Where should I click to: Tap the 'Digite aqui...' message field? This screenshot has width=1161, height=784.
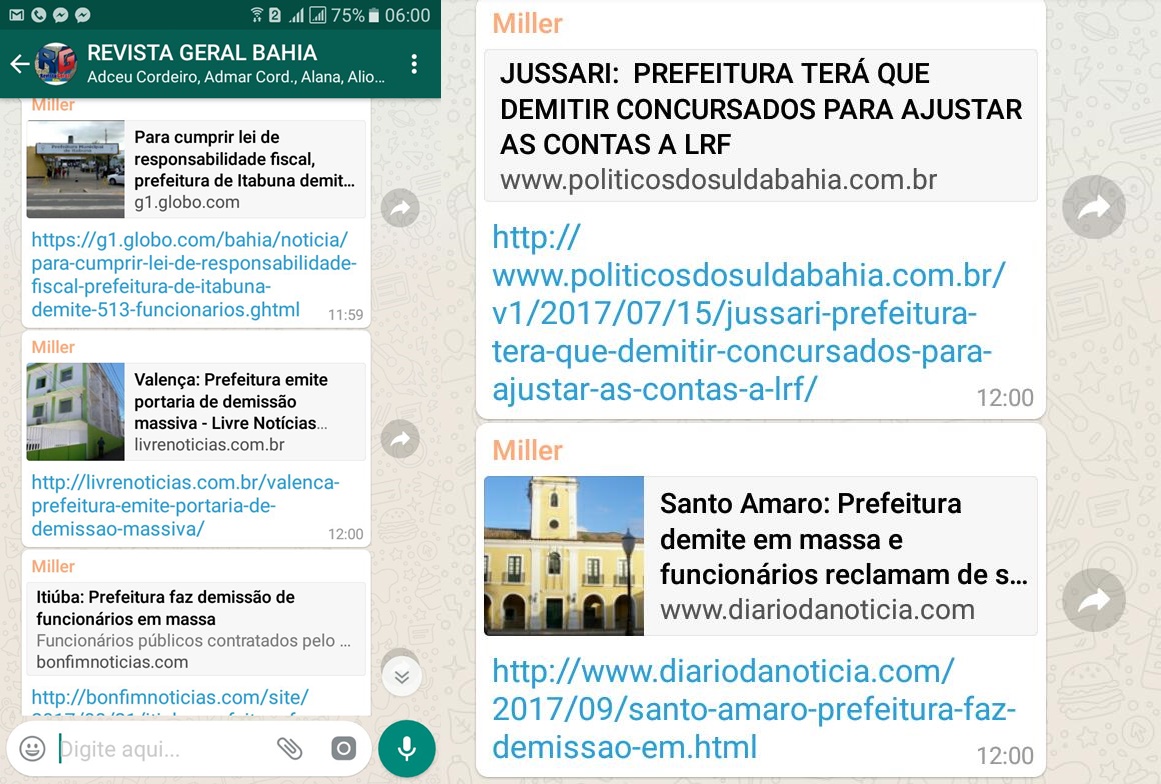tap(160, 749)
